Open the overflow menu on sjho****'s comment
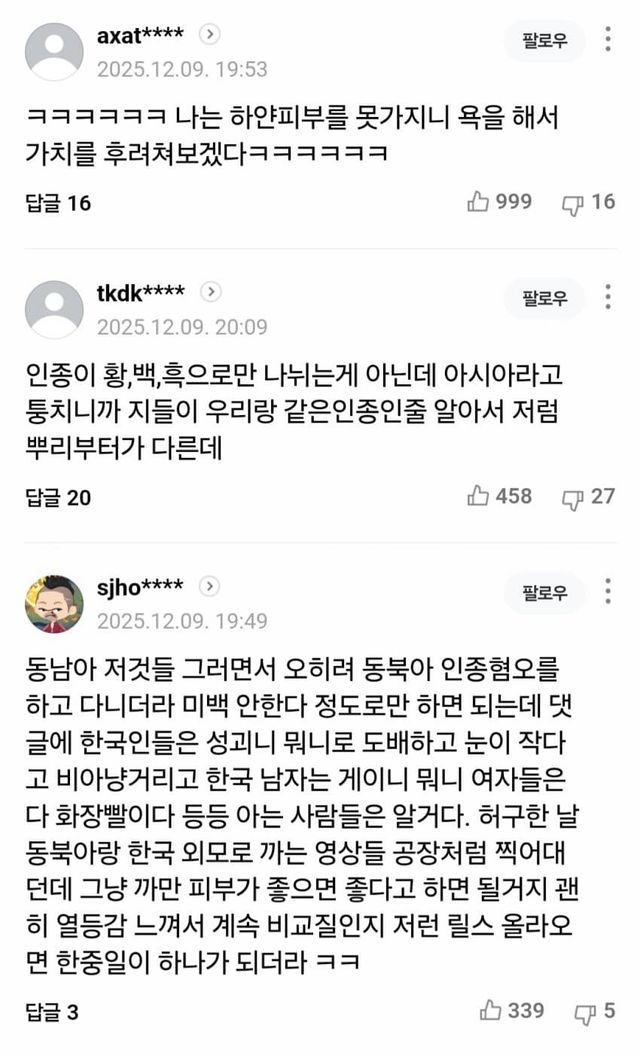 (608, 592)
